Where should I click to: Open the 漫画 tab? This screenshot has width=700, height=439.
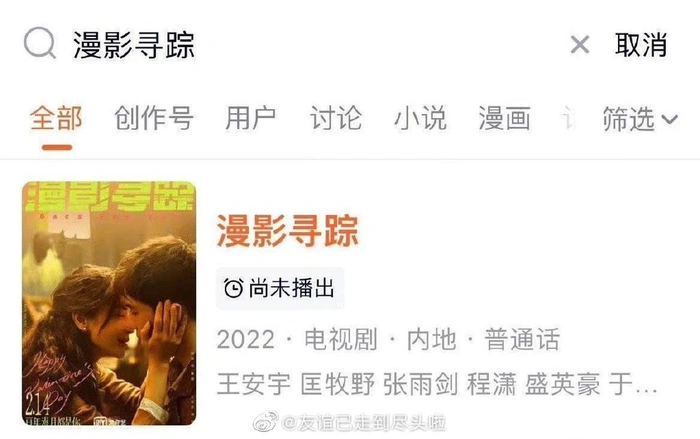point(504,119)
